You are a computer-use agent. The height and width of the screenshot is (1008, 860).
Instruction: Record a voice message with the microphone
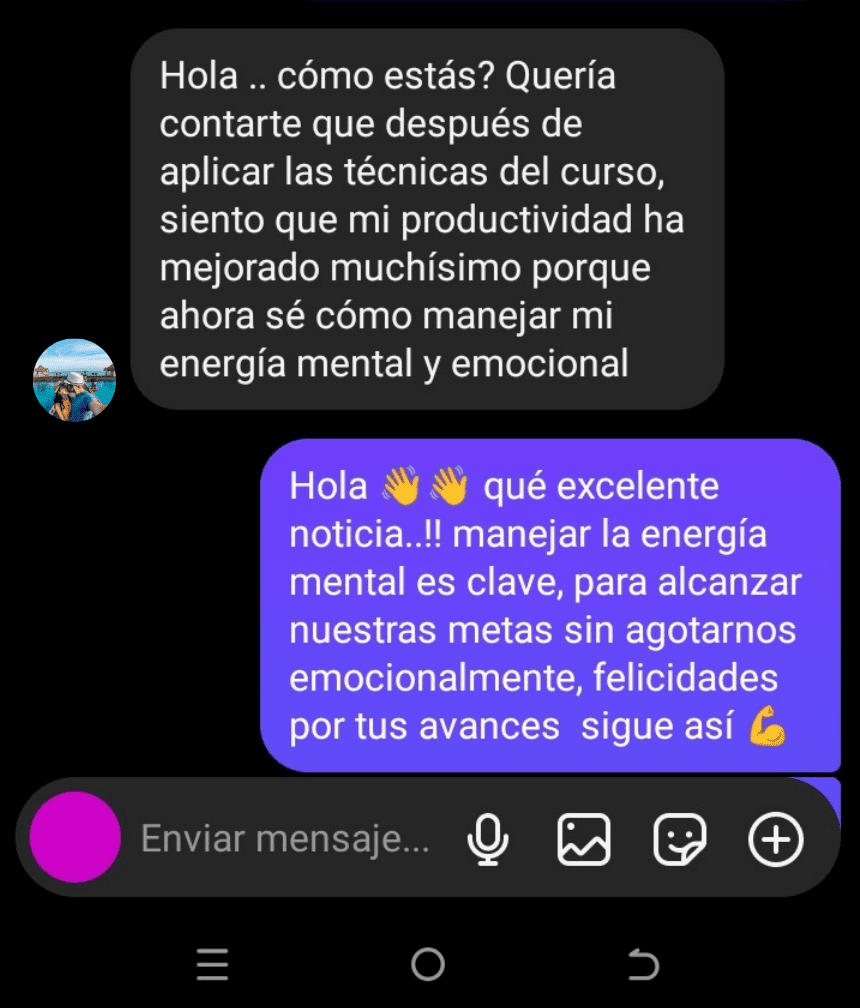pyautogui.click(x=488, y=839)
